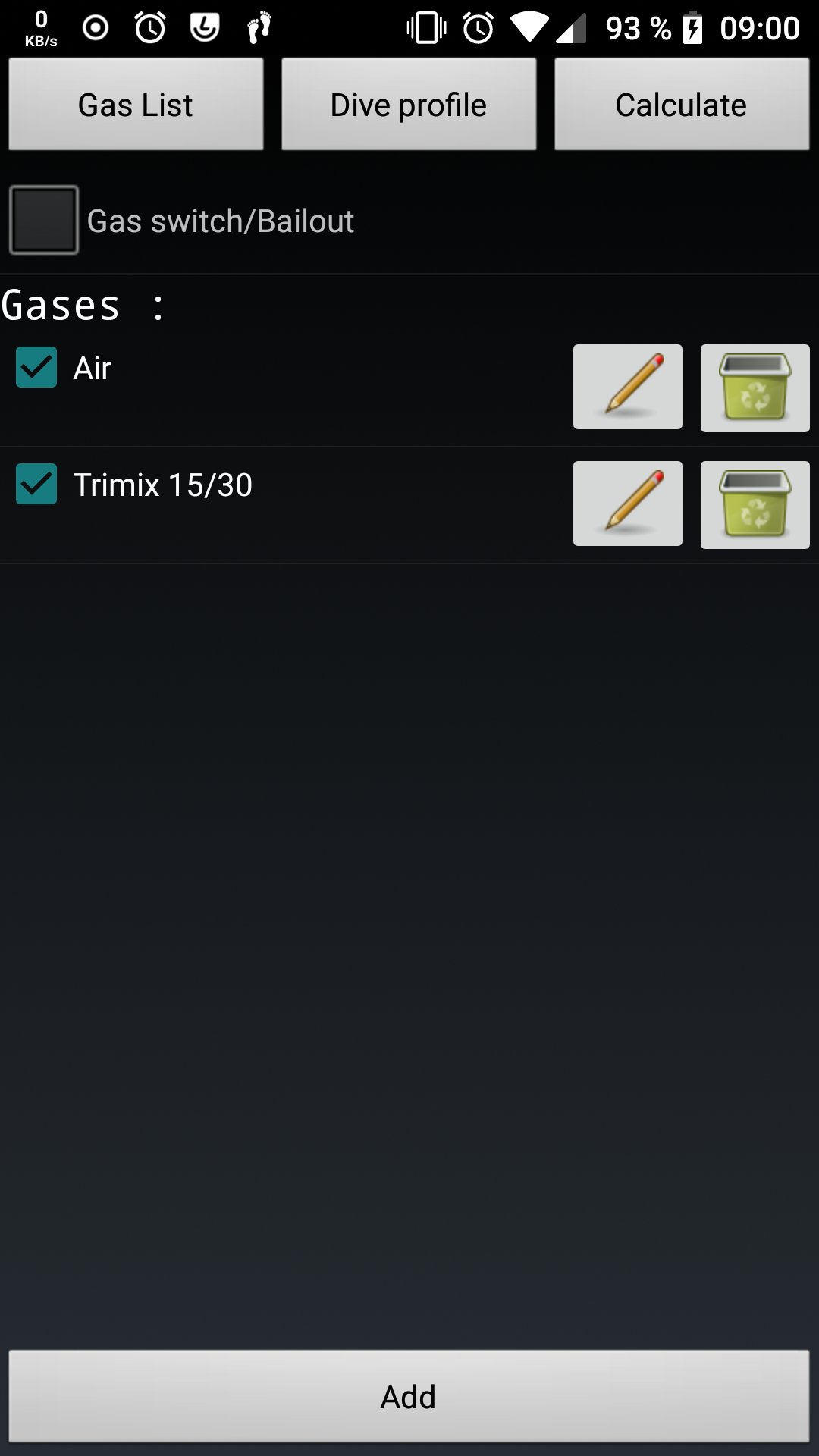Edit the Trimix 15/30 gas
Screen dimensions: 819x1456
[627, 504]
